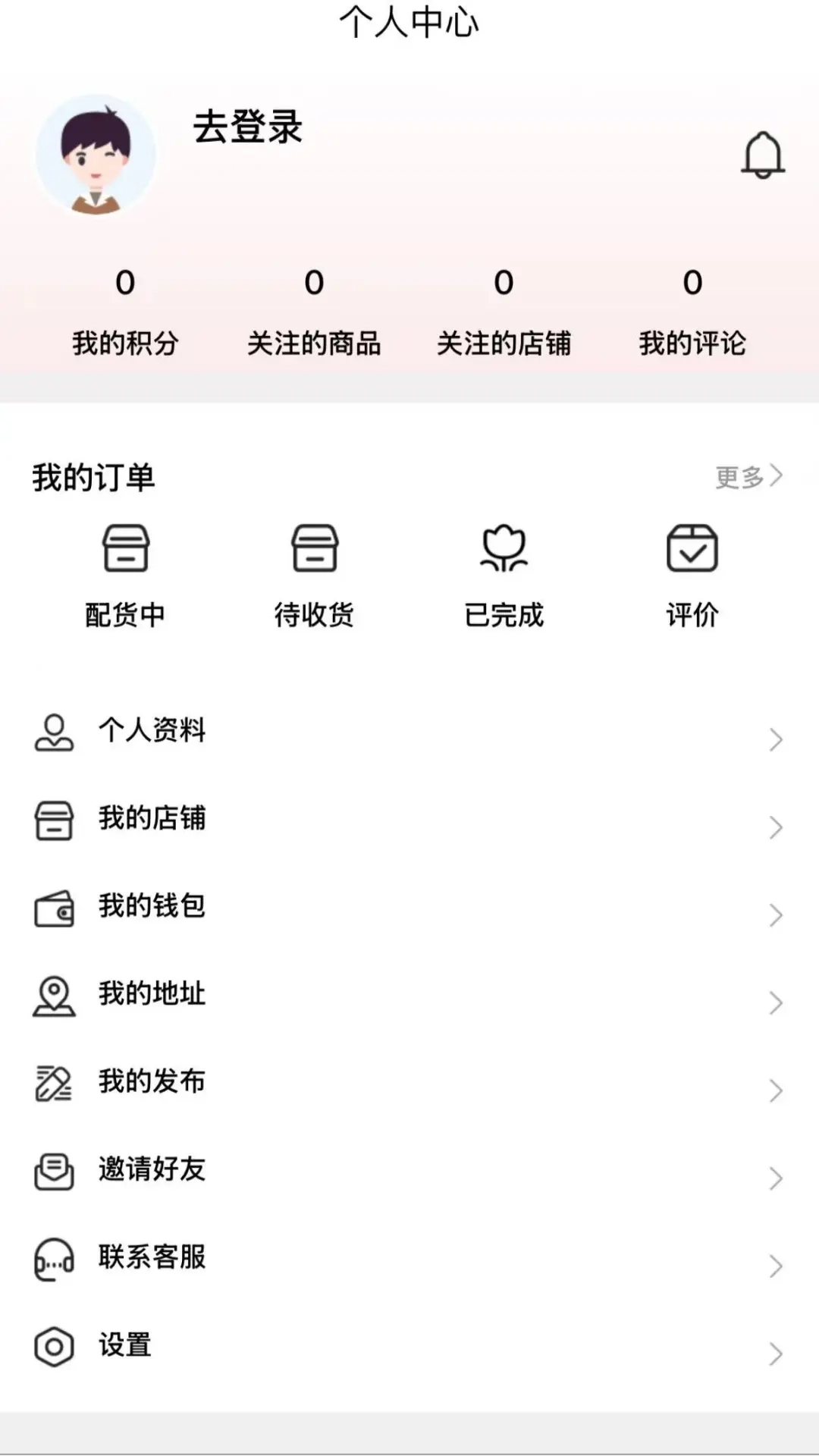Tap 去登录 to log in

click(x=247, y=129)
